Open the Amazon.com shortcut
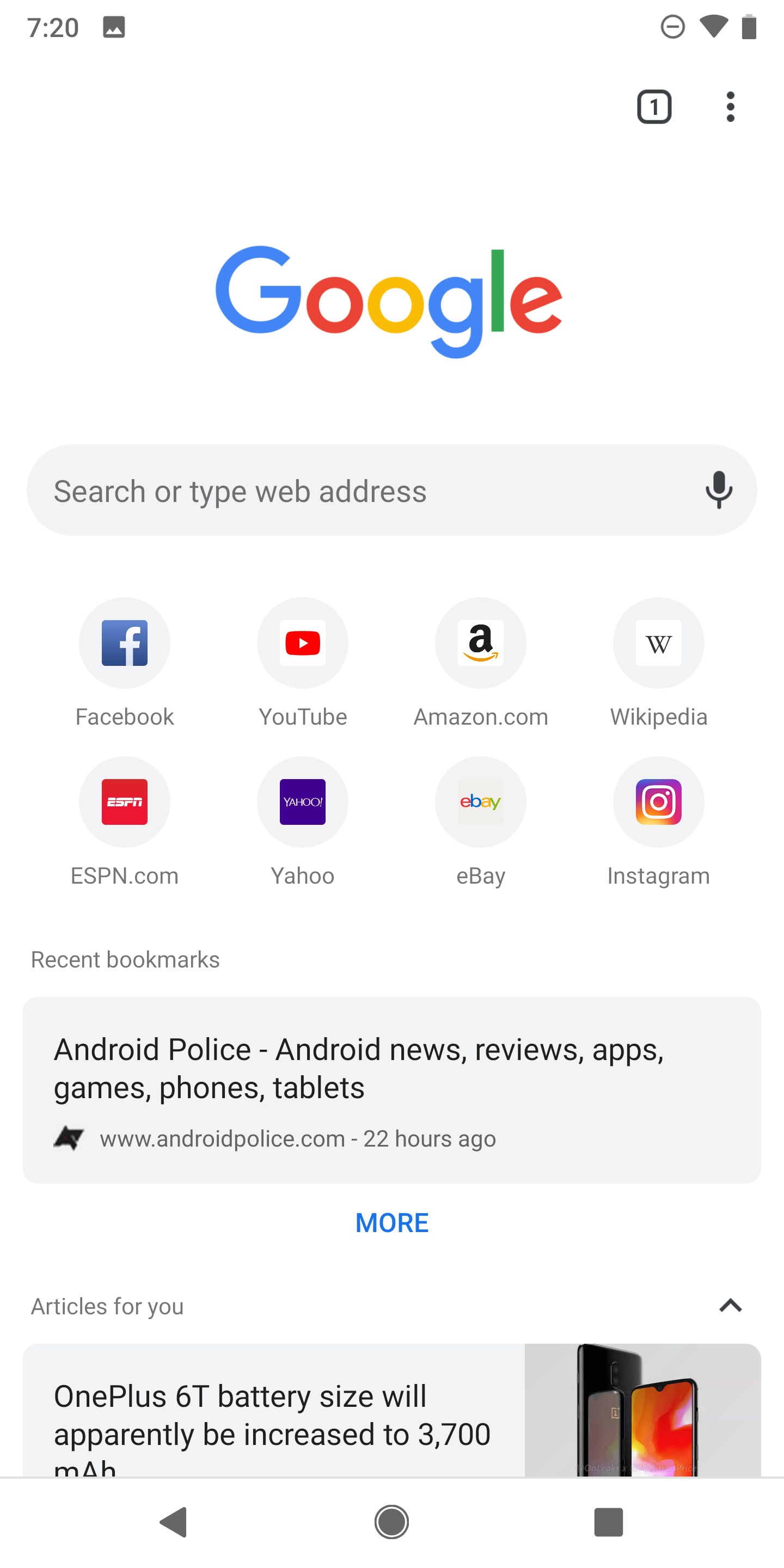The image size is (784, 1568). pyautogui.click(x=481, y=643)
